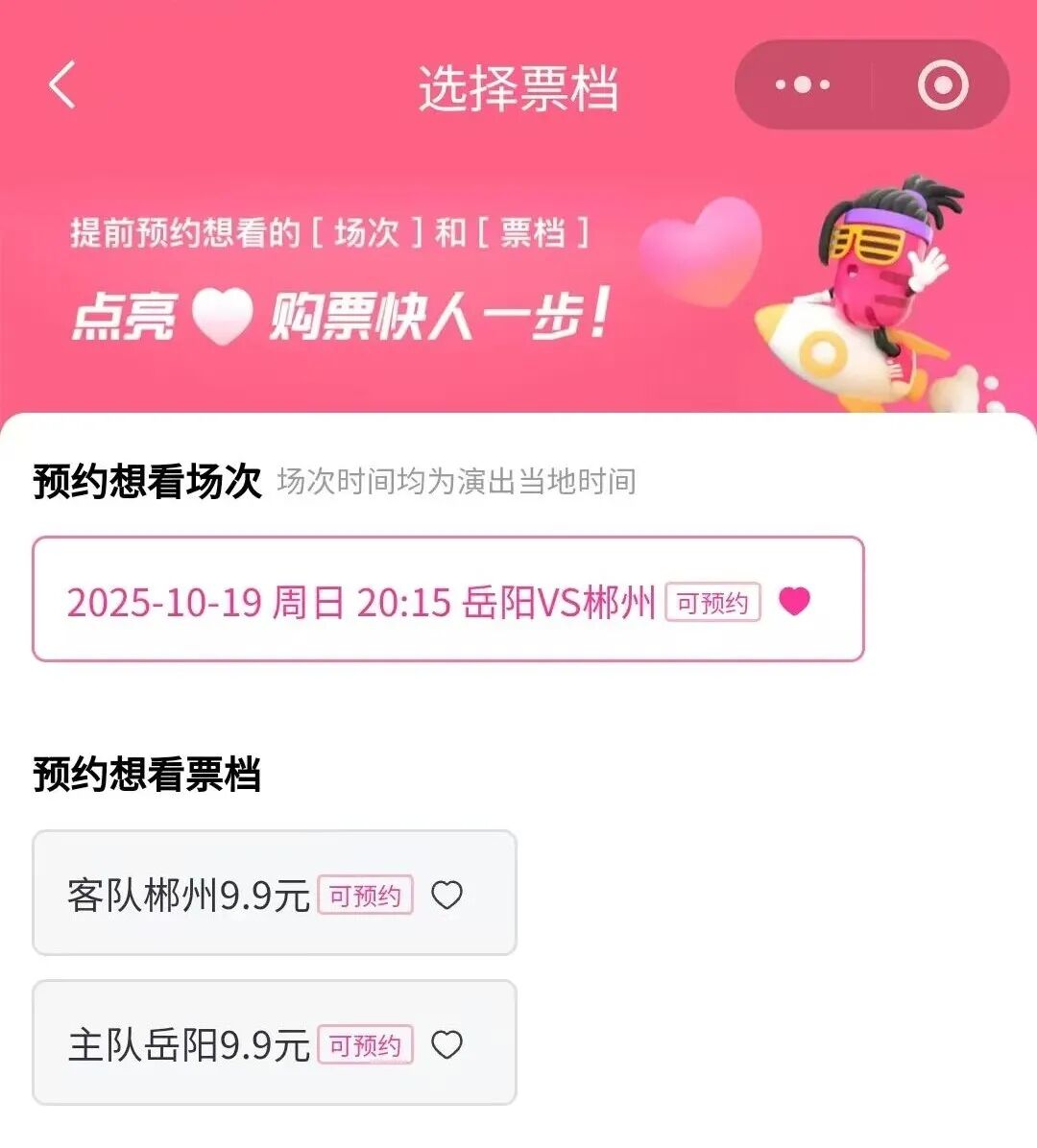1037x1148 pixels.
Task: Choose the 主队岳阳9.9元 ticket tier
Action: point(274,1042)
